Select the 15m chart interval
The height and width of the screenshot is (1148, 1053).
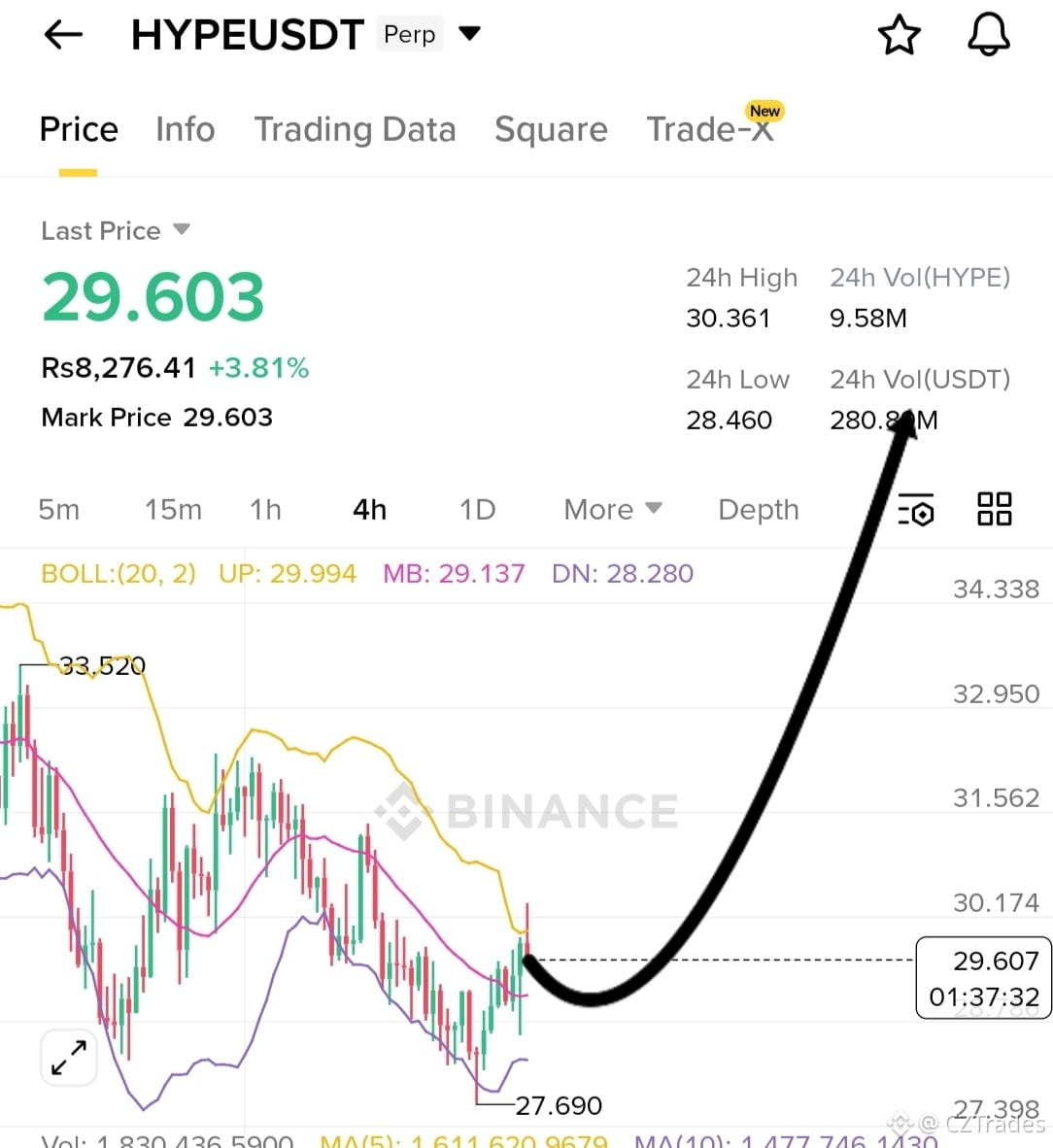[x=173, y=510]
